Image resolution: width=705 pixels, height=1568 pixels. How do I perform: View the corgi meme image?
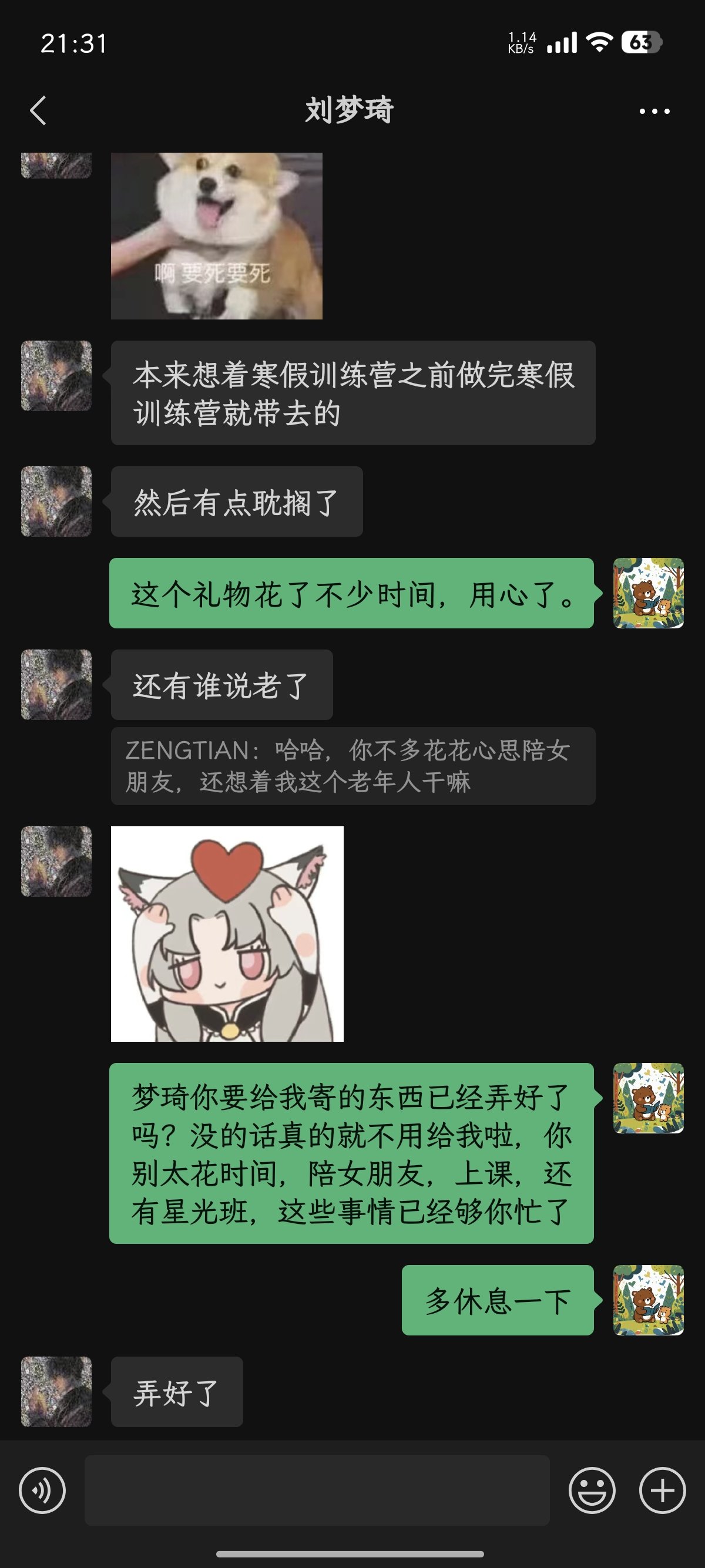pos(216,236)
